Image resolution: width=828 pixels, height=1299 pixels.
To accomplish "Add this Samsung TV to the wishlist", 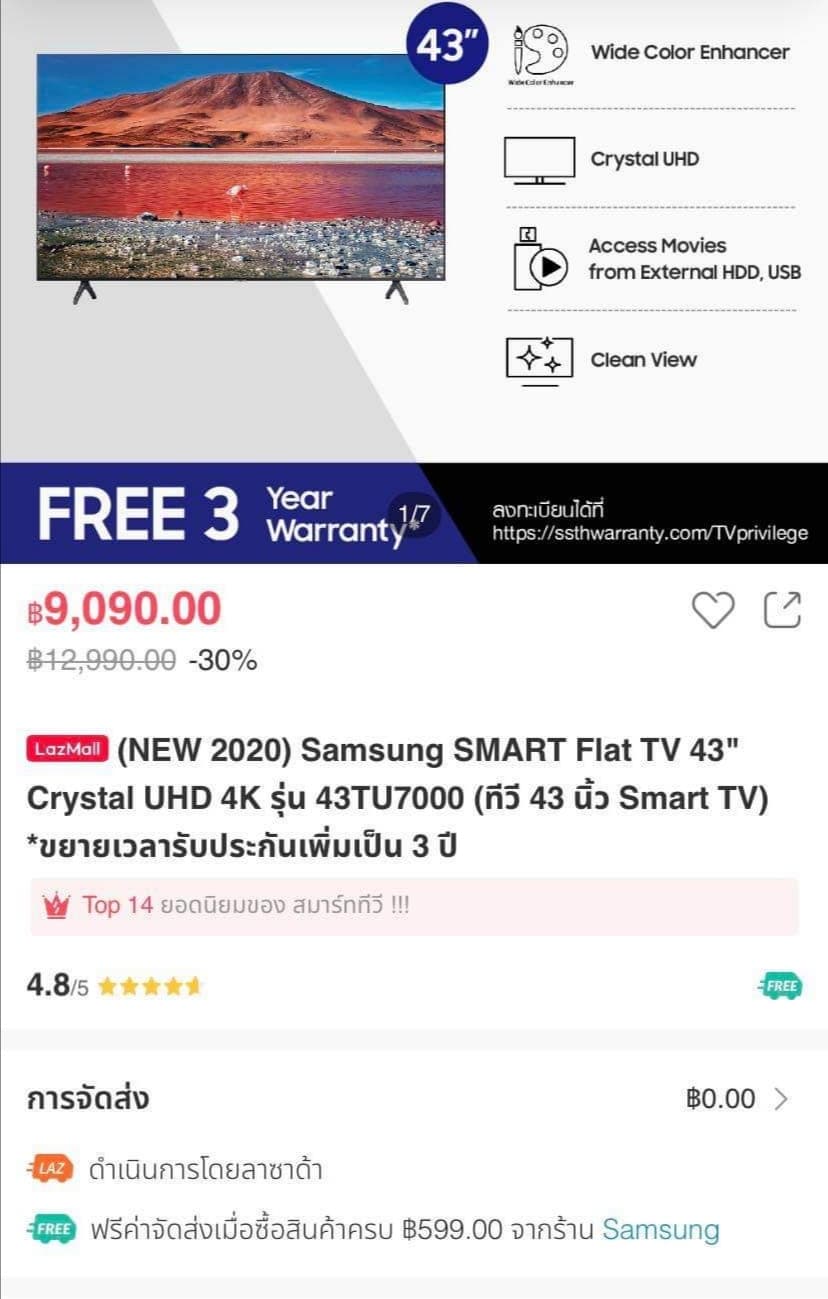I will click(x=713, y=610).
